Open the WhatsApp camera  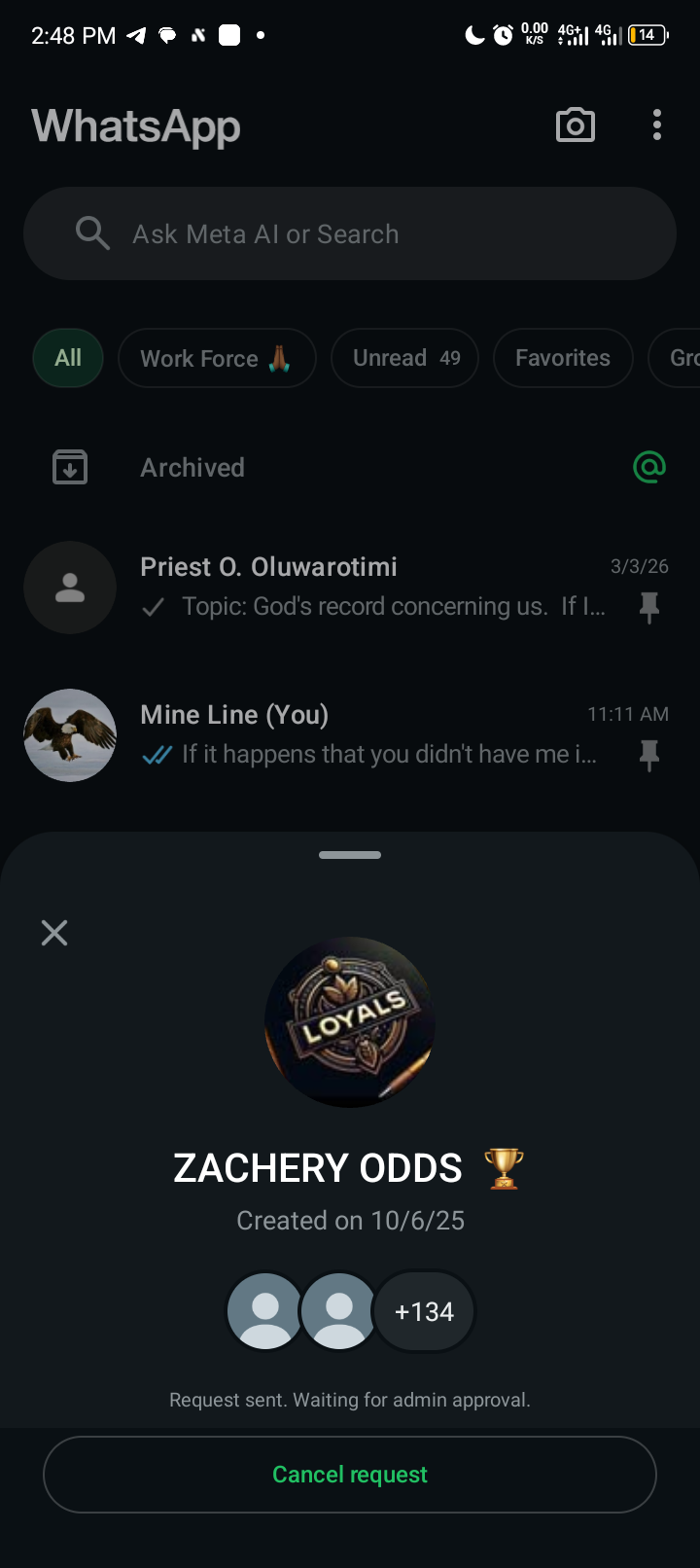pos(575,125)
